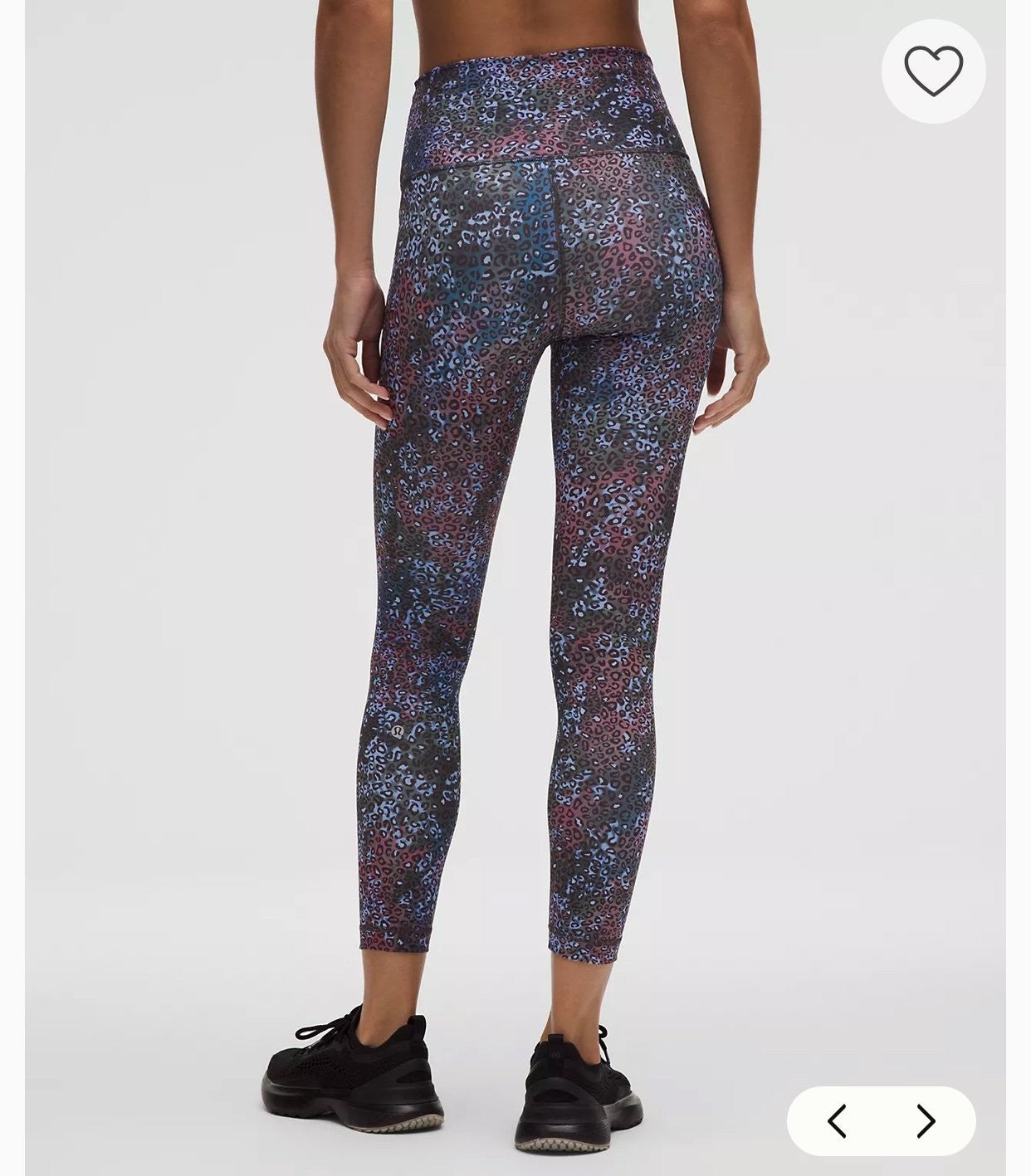Show the next product photo
Screen dimensions: 1031x1176
click(x=926, y=1120)
